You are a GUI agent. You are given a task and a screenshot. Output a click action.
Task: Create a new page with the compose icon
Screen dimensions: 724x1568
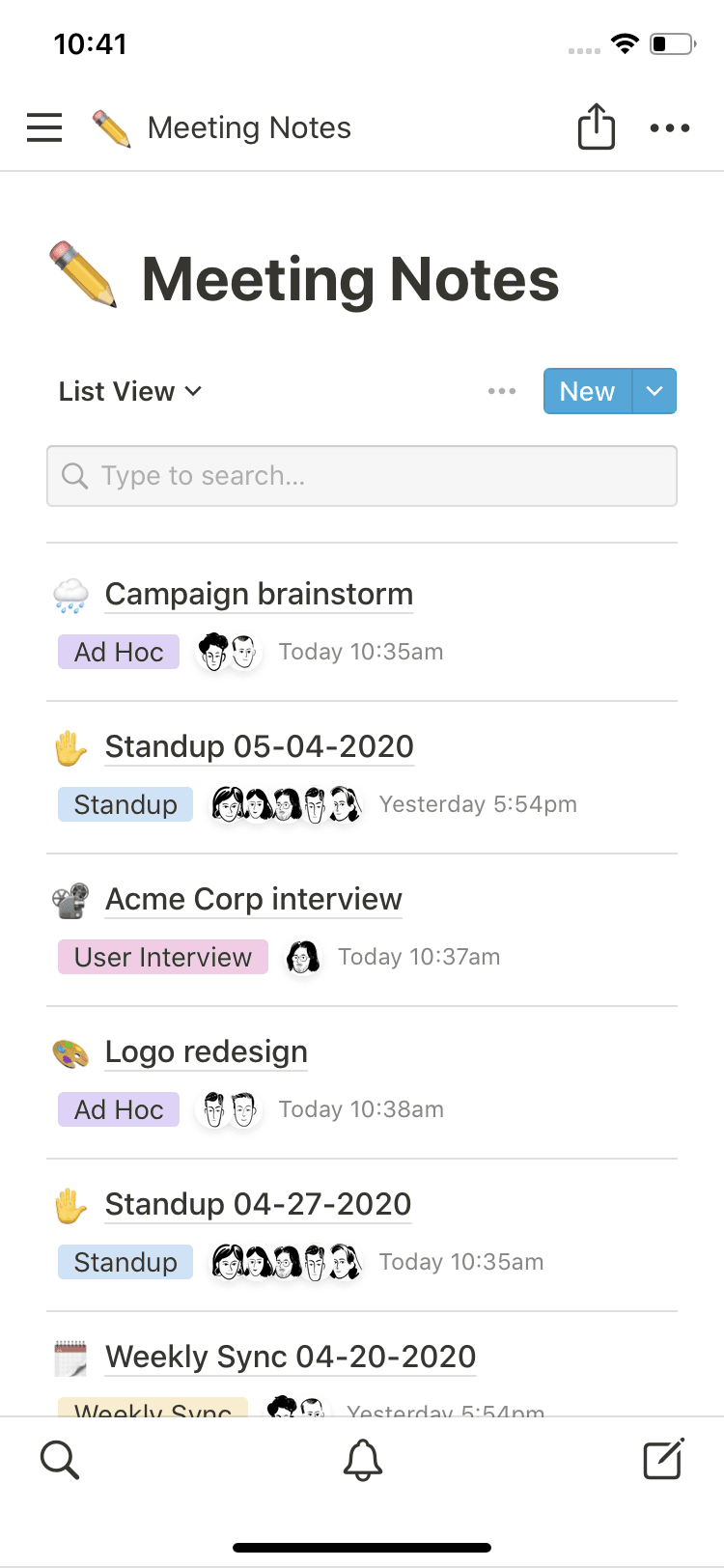[663, 1460]
